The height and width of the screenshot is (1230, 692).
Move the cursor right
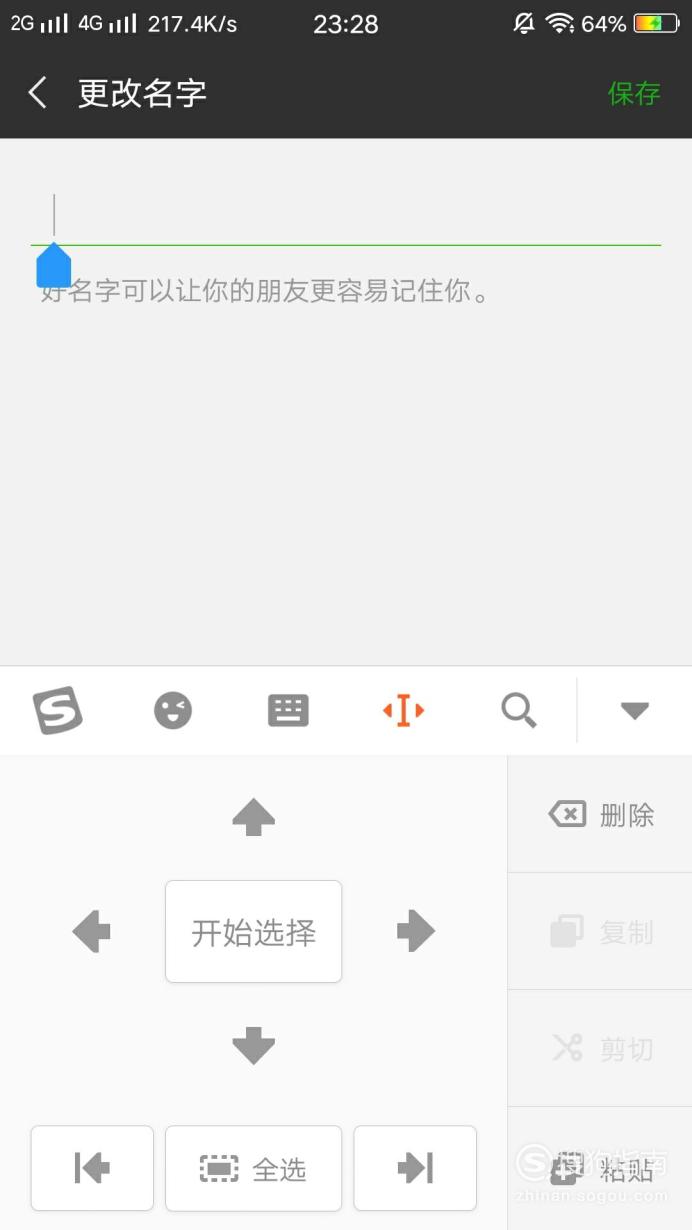coord(415,932)
